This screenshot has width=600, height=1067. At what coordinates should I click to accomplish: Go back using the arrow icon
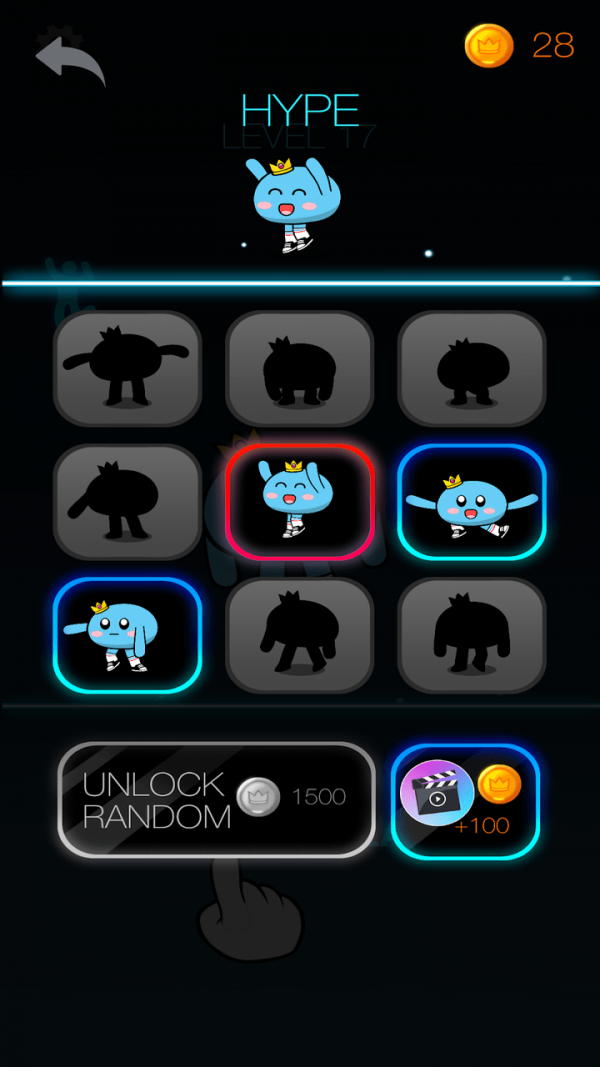[70, 58]
